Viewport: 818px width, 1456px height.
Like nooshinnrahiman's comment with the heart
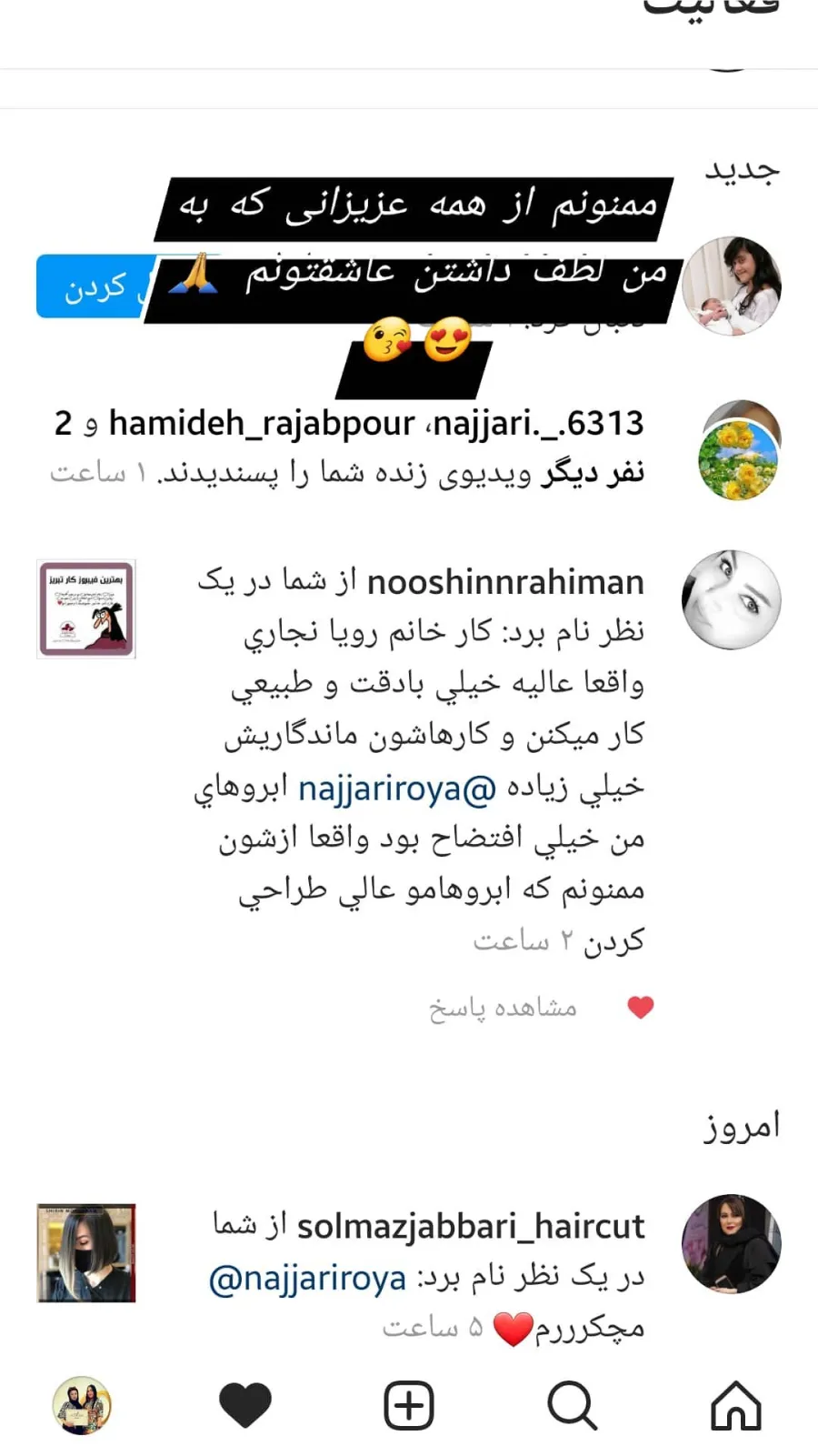(641, 1007)
